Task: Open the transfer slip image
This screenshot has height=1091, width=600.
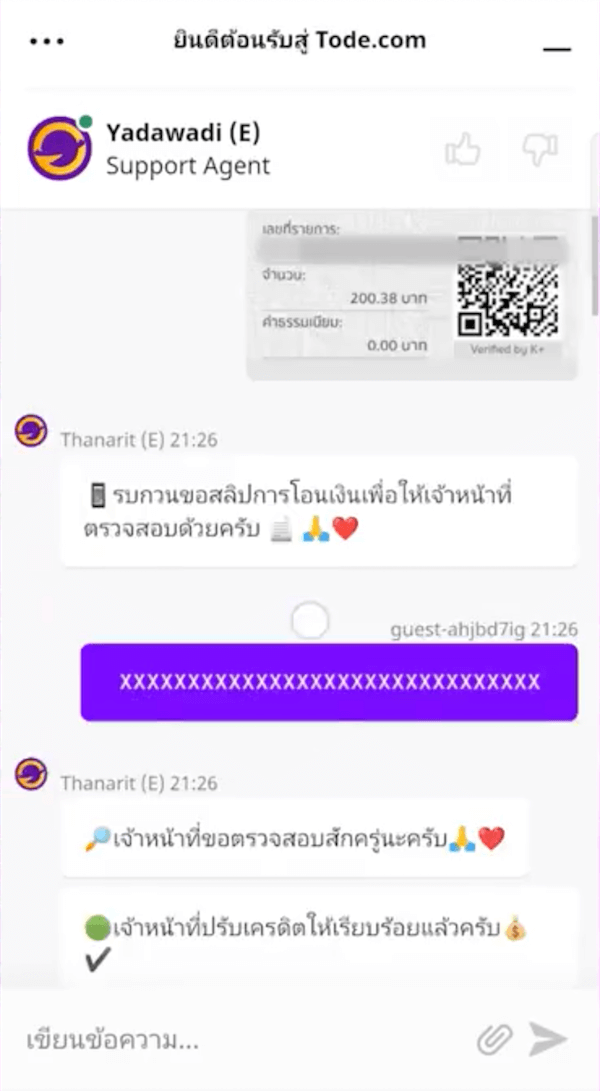Action: (412, 295)
